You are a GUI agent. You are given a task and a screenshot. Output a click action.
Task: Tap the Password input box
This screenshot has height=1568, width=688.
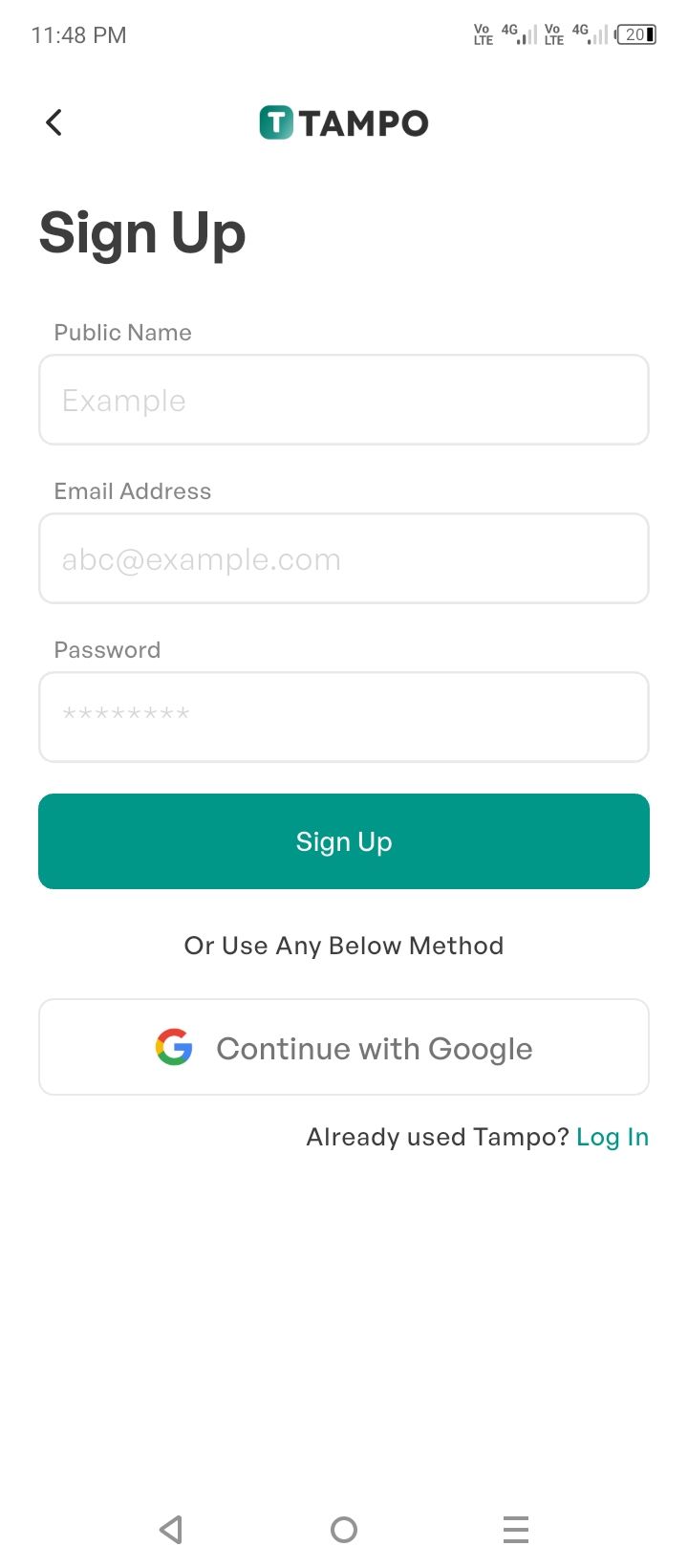344,717
